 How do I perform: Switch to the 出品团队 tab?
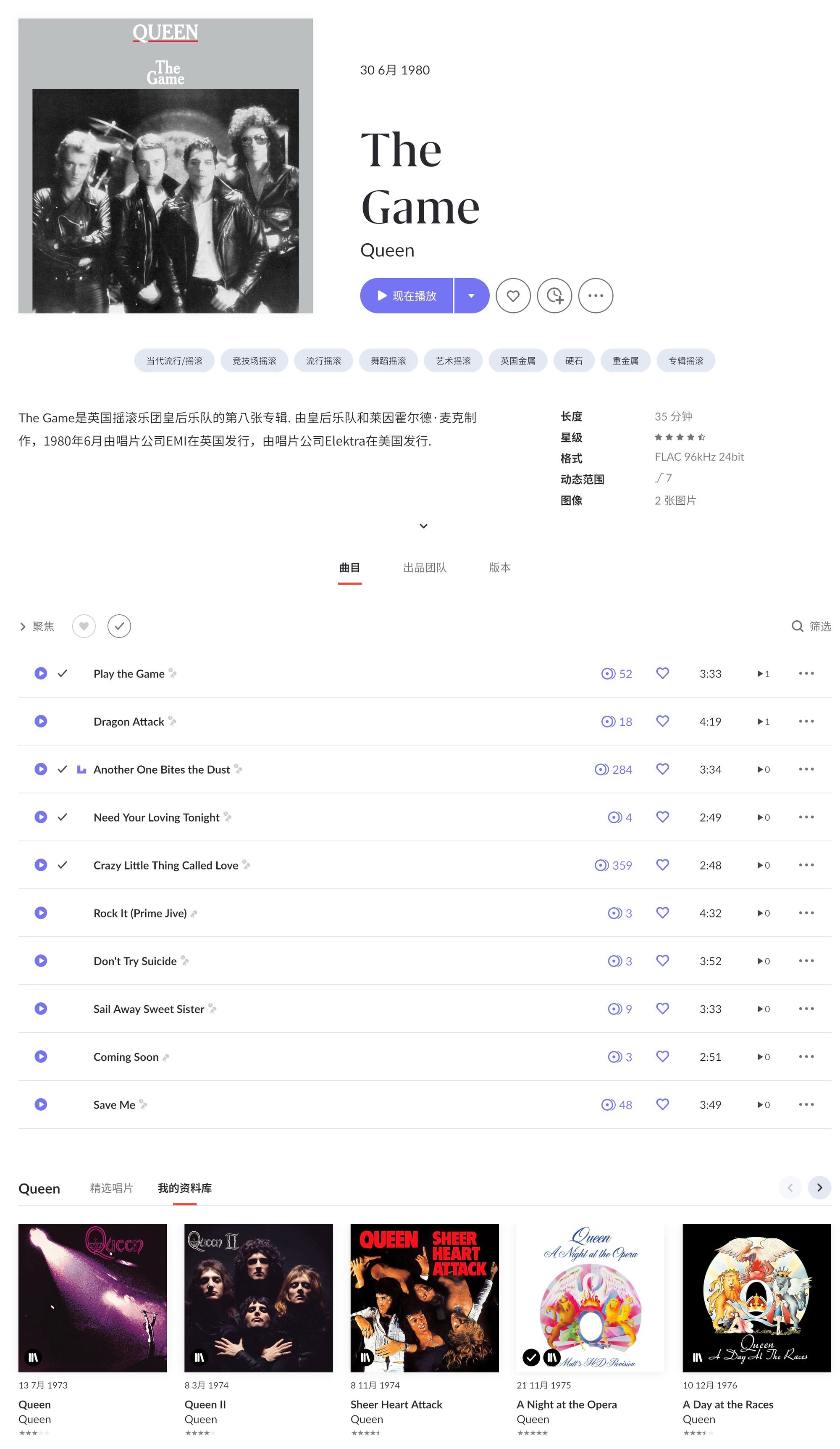click(x=425, y=567)
